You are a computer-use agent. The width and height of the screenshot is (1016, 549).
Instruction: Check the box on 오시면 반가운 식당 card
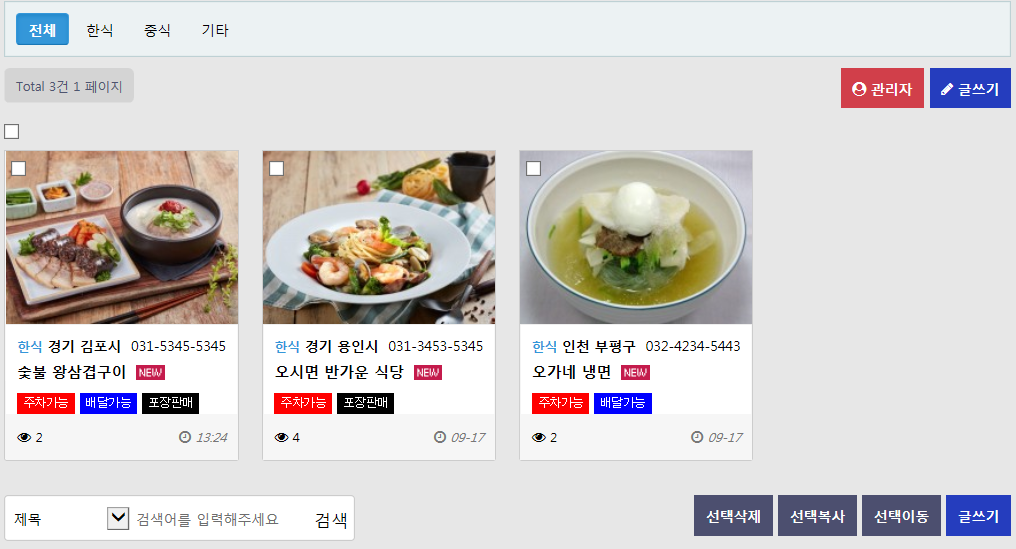277,168
